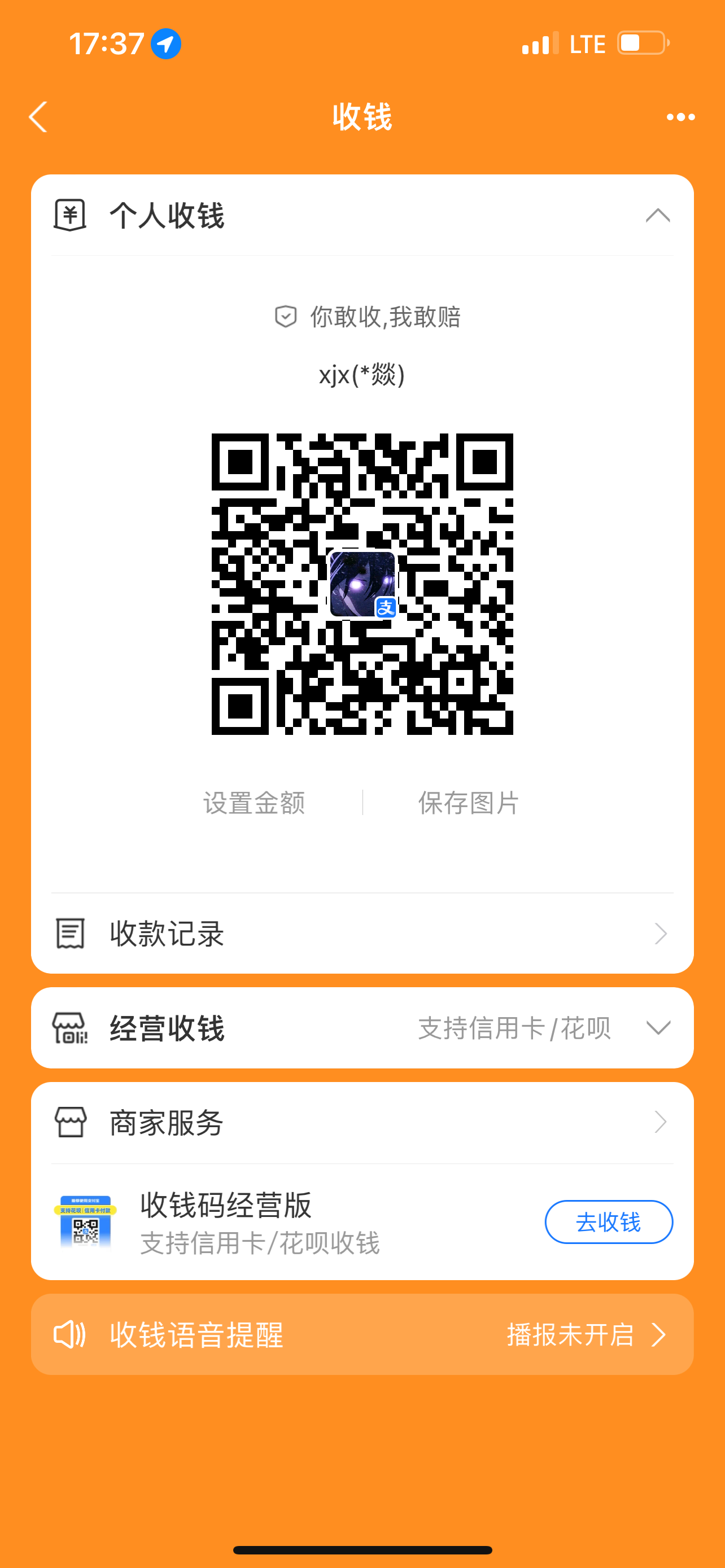This screenshot has width=725, height=1568.
Task: Click the back arrow at top left
Action: click(38, 117)
